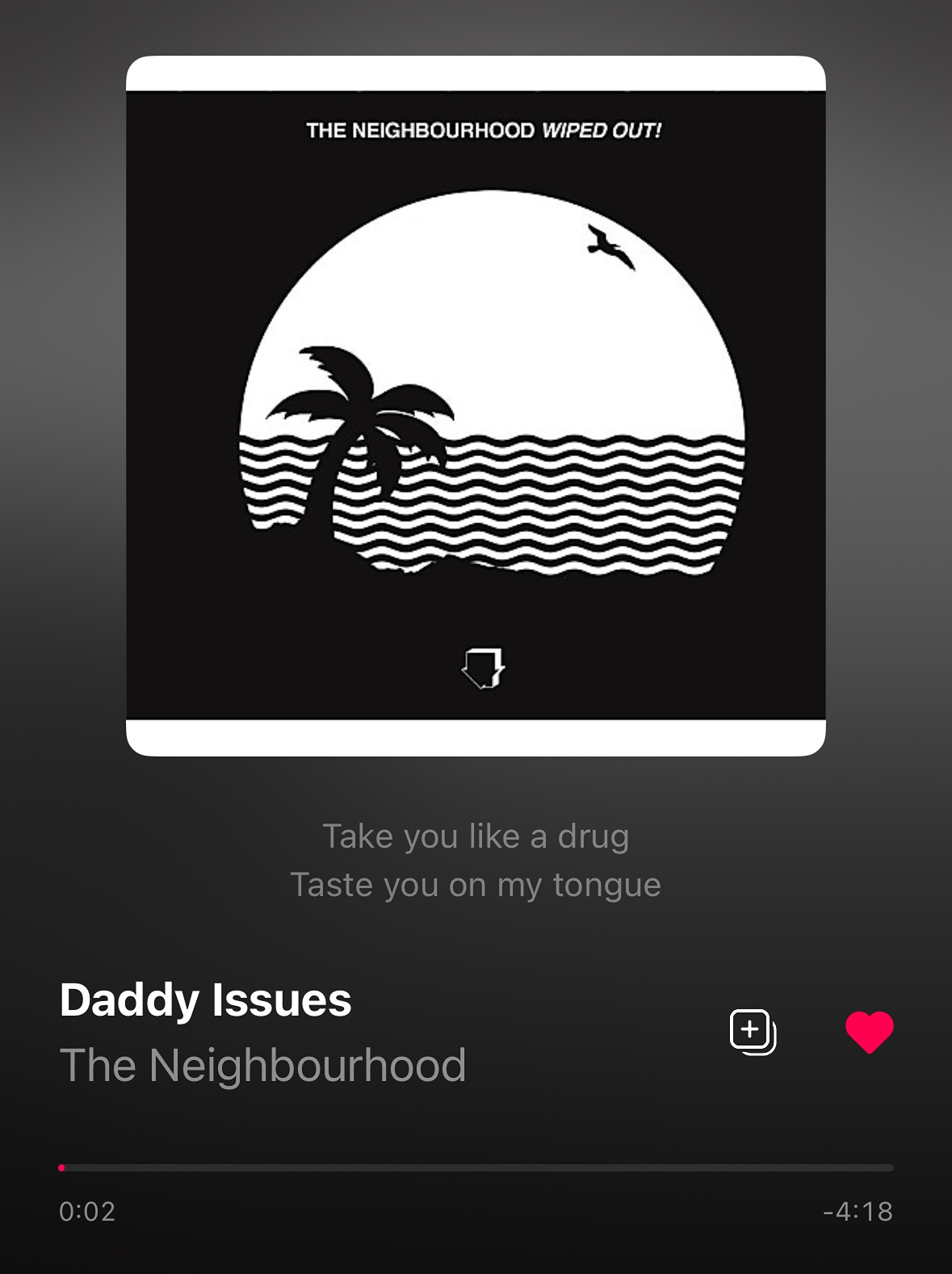Unlike the song with the heart icon
Image resolution: width=952 pixels, height=1274 pixels.
point(869,1032)
